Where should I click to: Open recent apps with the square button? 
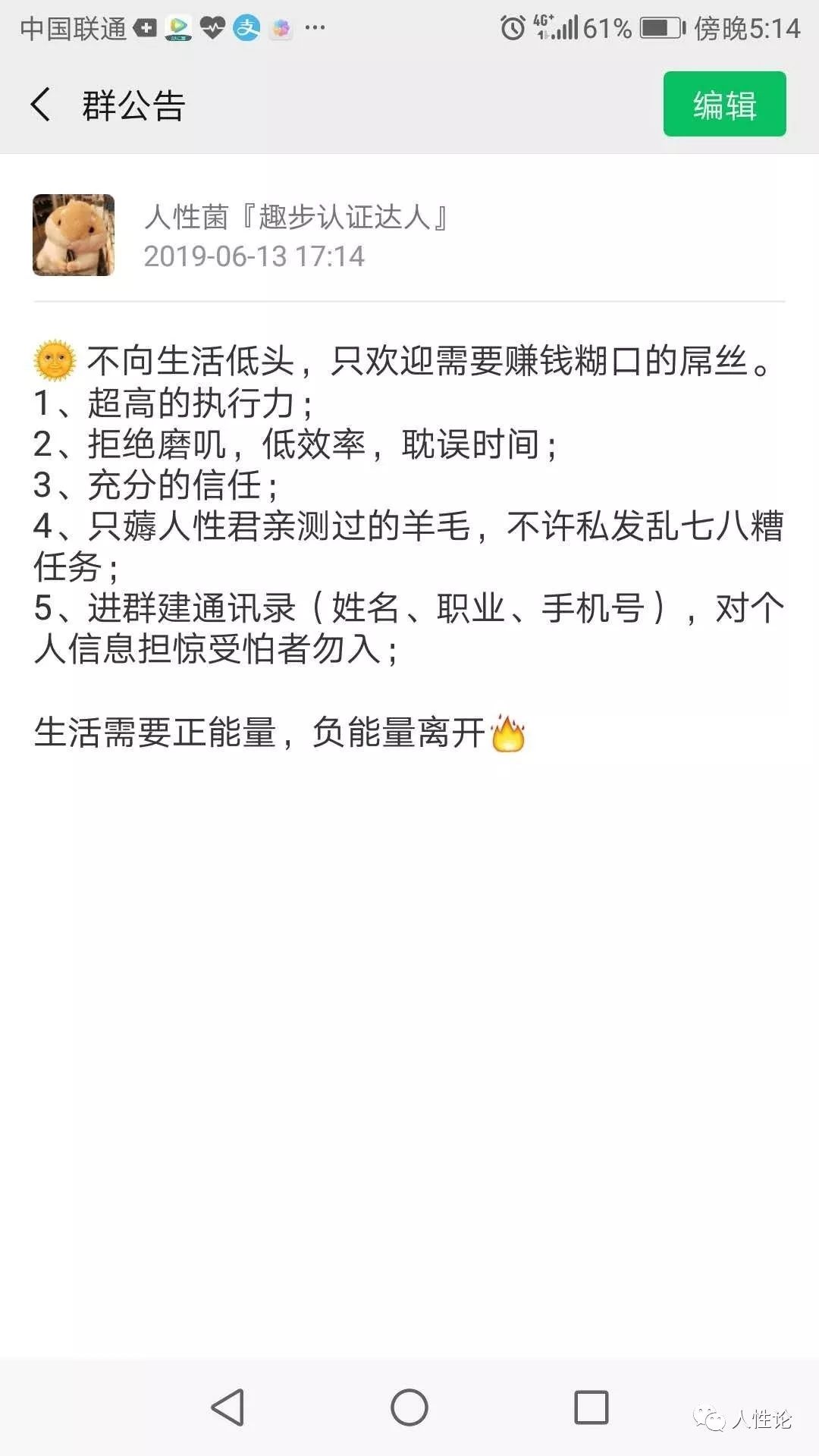coord(591,1407)
